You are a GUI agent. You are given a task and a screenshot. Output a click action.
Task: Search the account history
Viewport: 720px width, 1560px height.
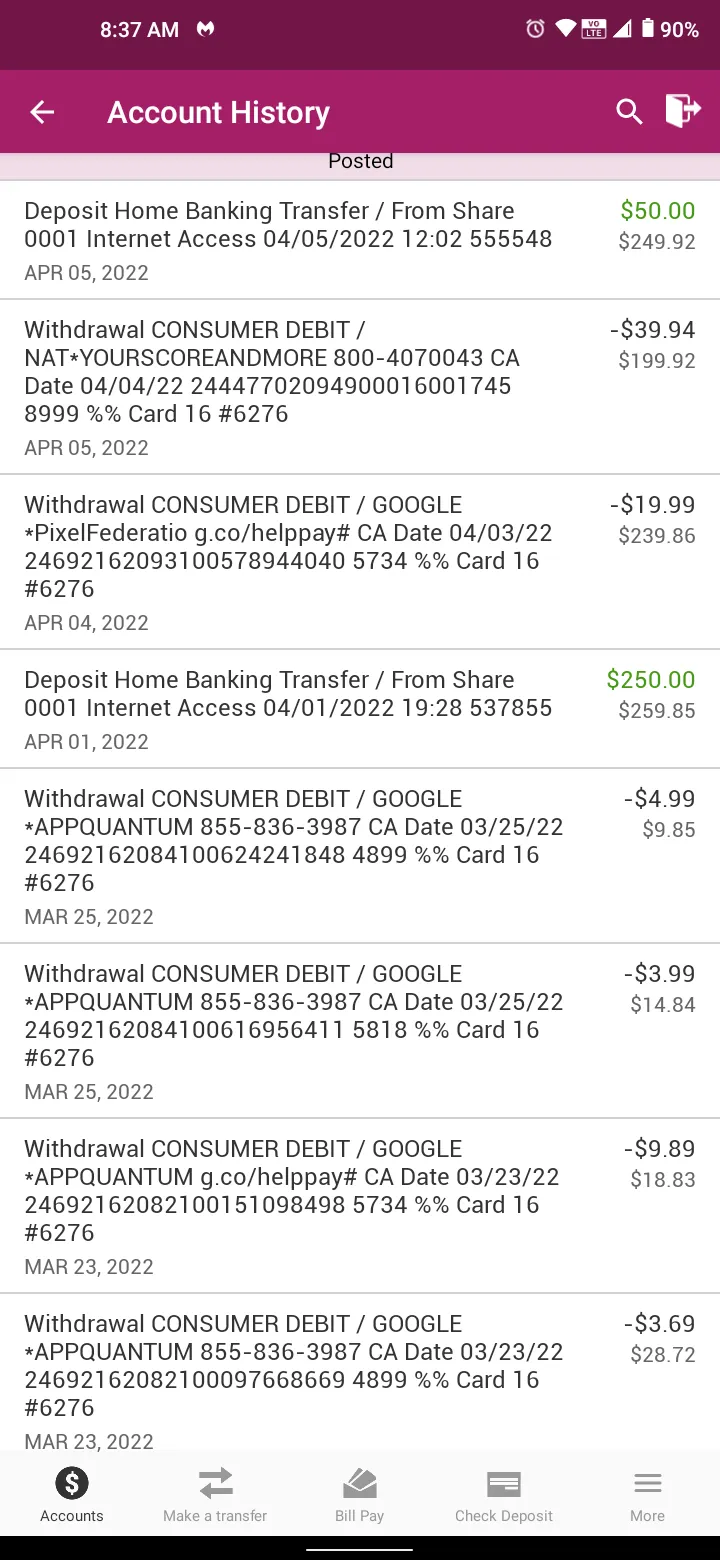tap(629, 112)
